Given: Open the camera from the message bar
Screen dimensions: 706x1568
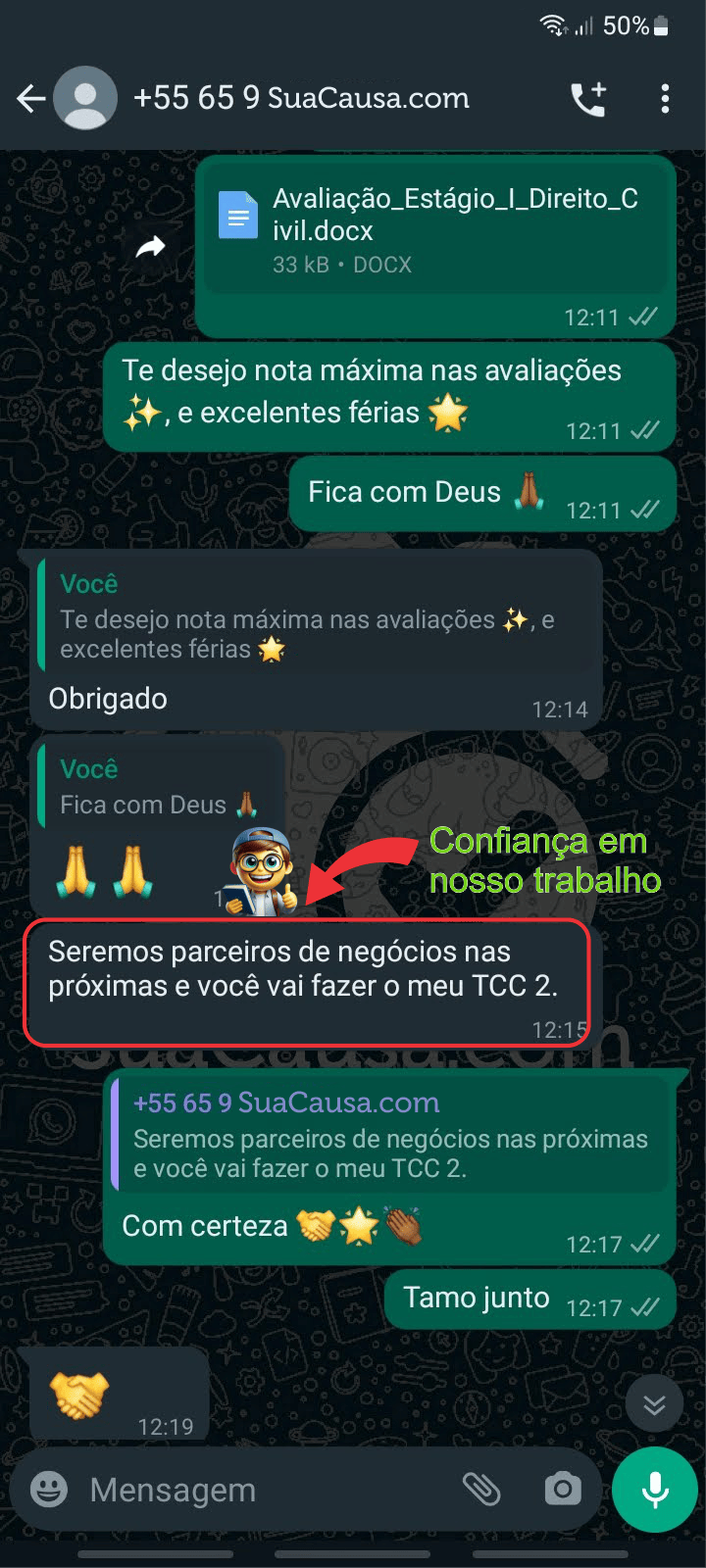Looking at the screenshot, I should click(562, 1489).
